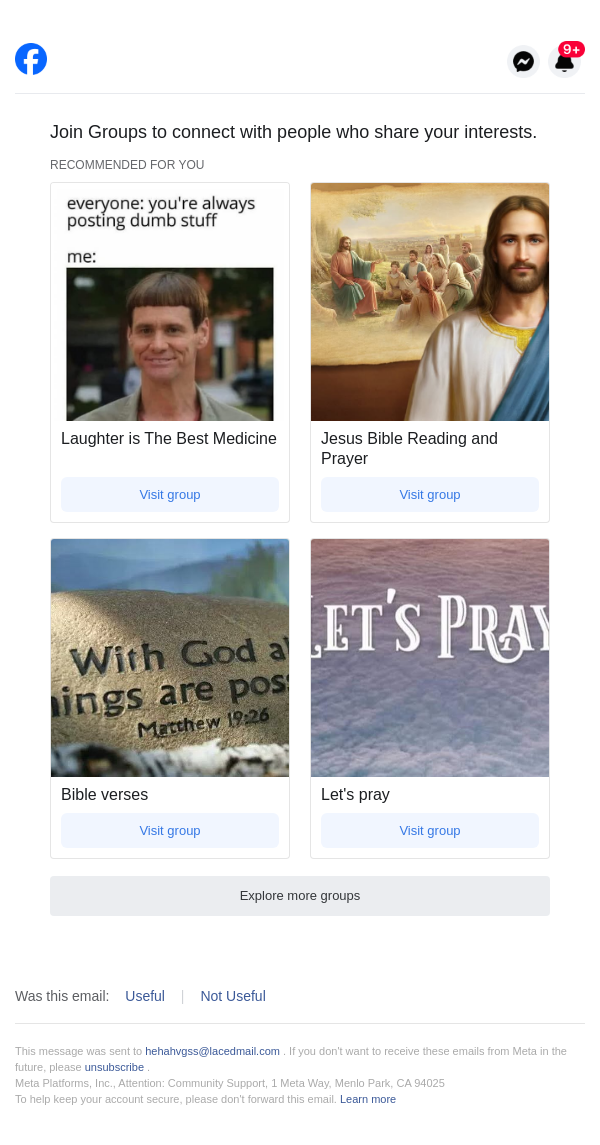The height and width of the screenshot is (1145, 600).
Task: Open the Bible verses group image
Action: pos(170,658)
